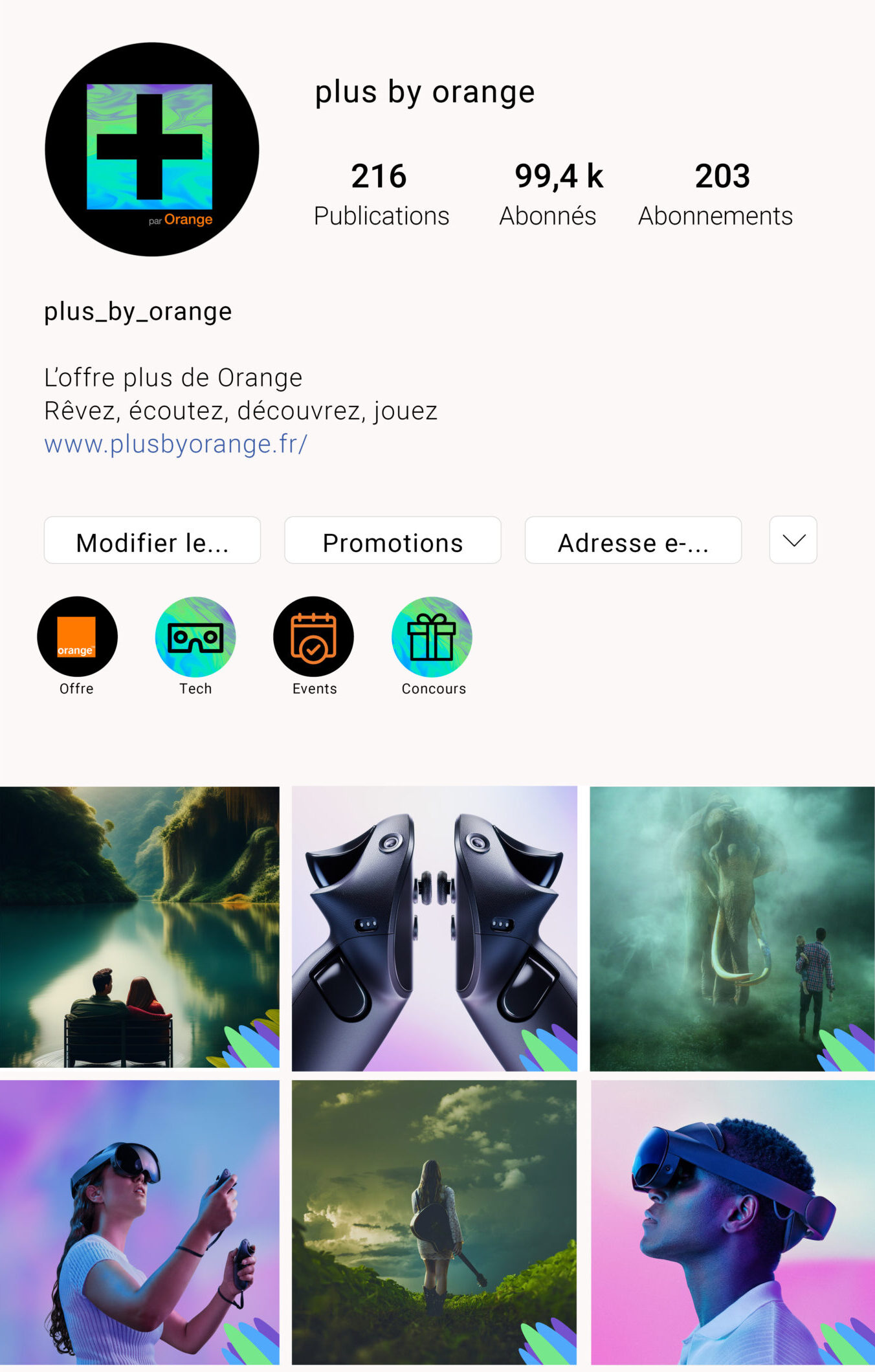Open the Concours gift highlight

[432, 637]
